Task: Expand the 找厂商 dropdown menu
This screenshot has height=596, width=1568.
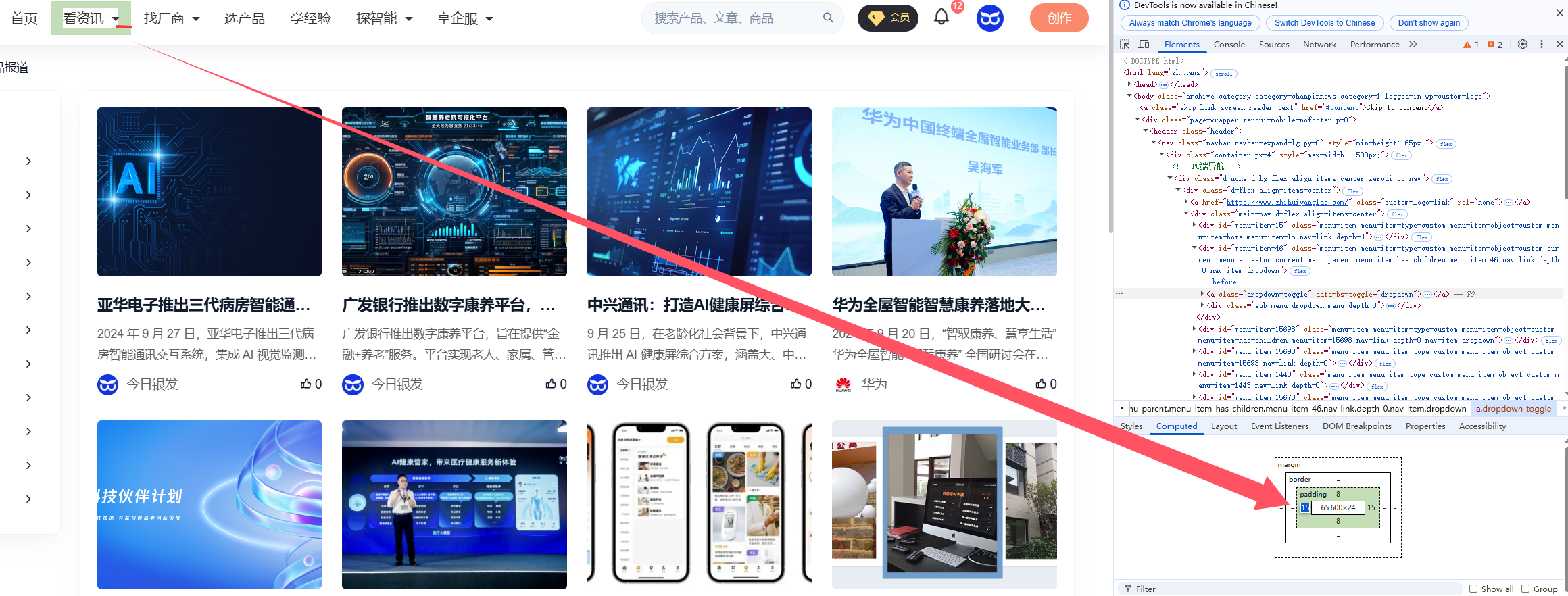Action: click(x=172, y=18)
